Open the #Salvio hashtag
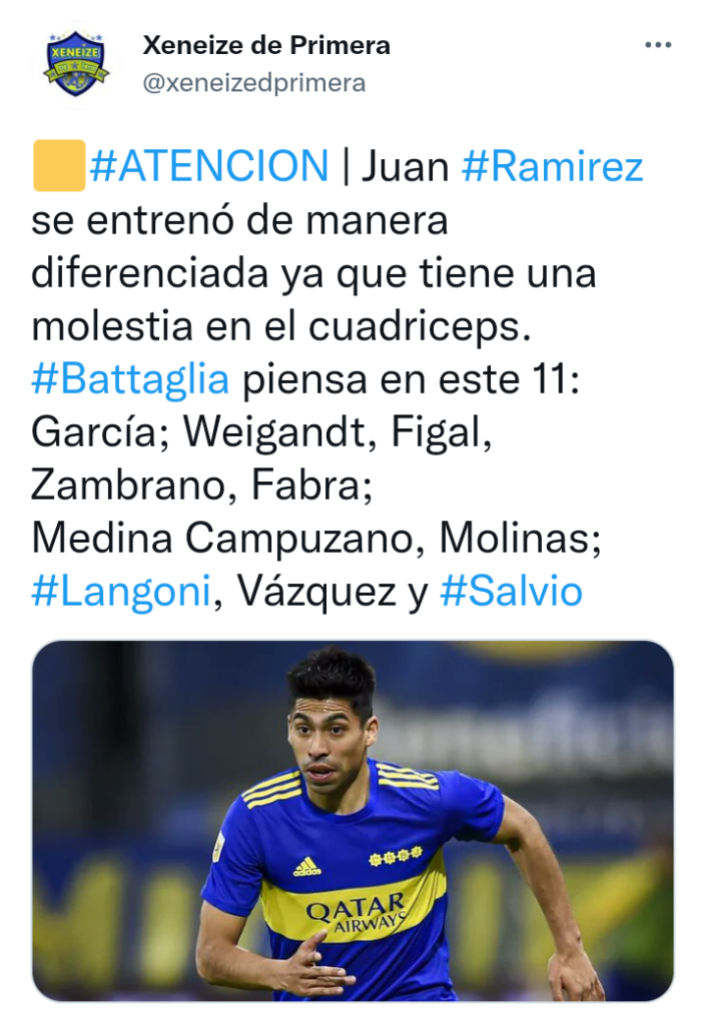The image size is (706, 1024). pos(511,592)
